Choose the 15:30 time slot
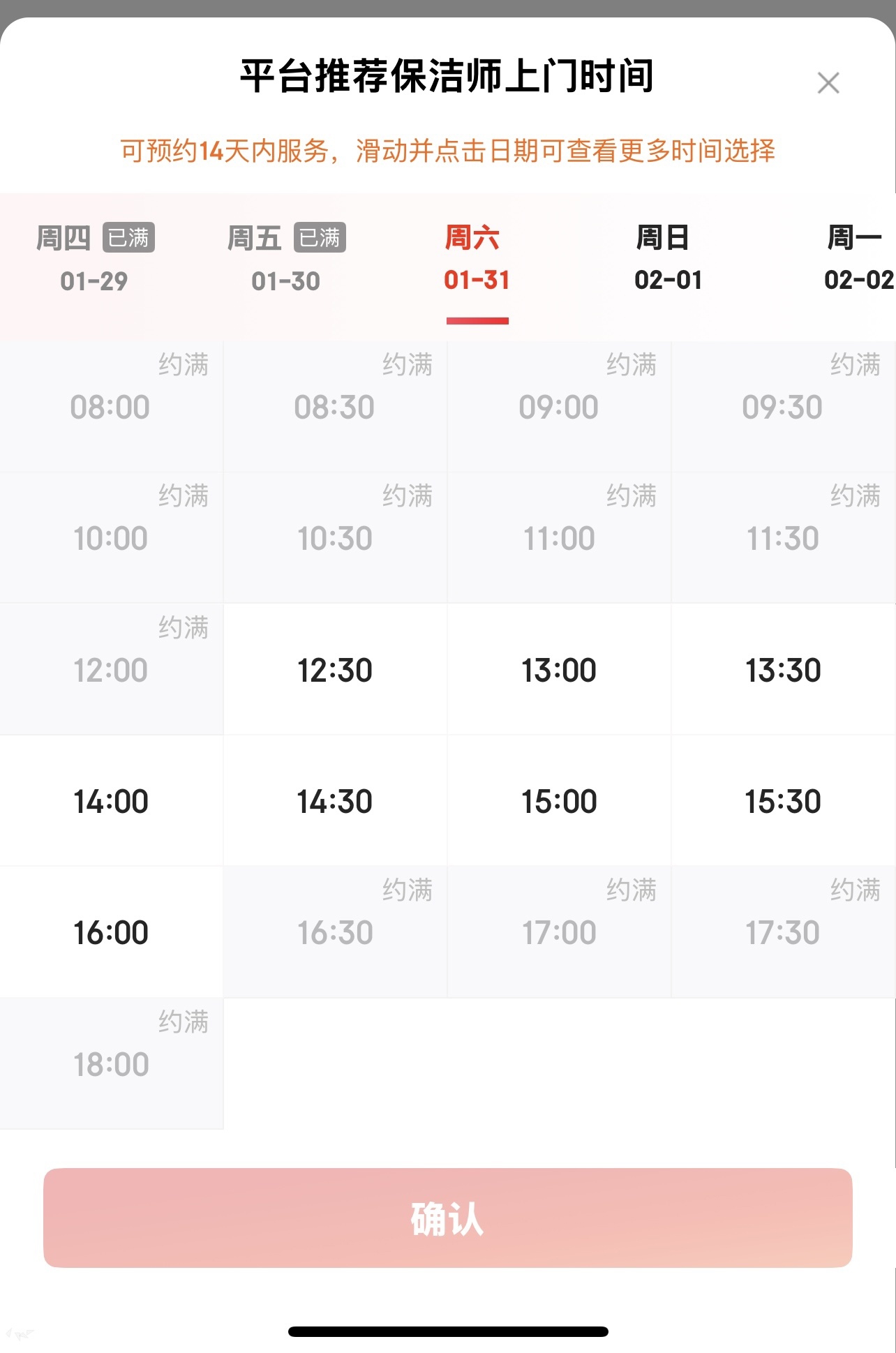 pyautogui.click(x=783, y=800)
